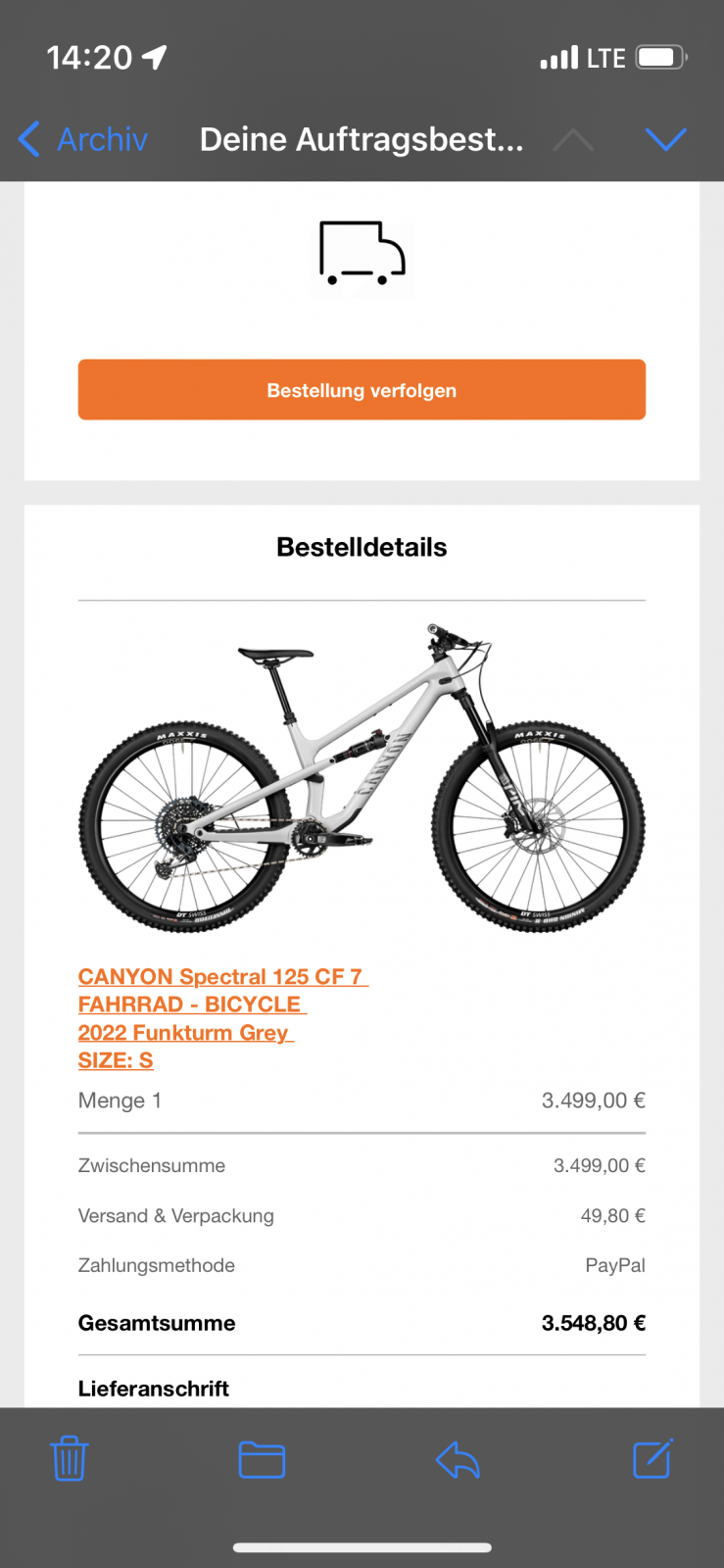724x1568 pixels.
Task: Reply to this order confirmation email
Action: [458, 1459]
